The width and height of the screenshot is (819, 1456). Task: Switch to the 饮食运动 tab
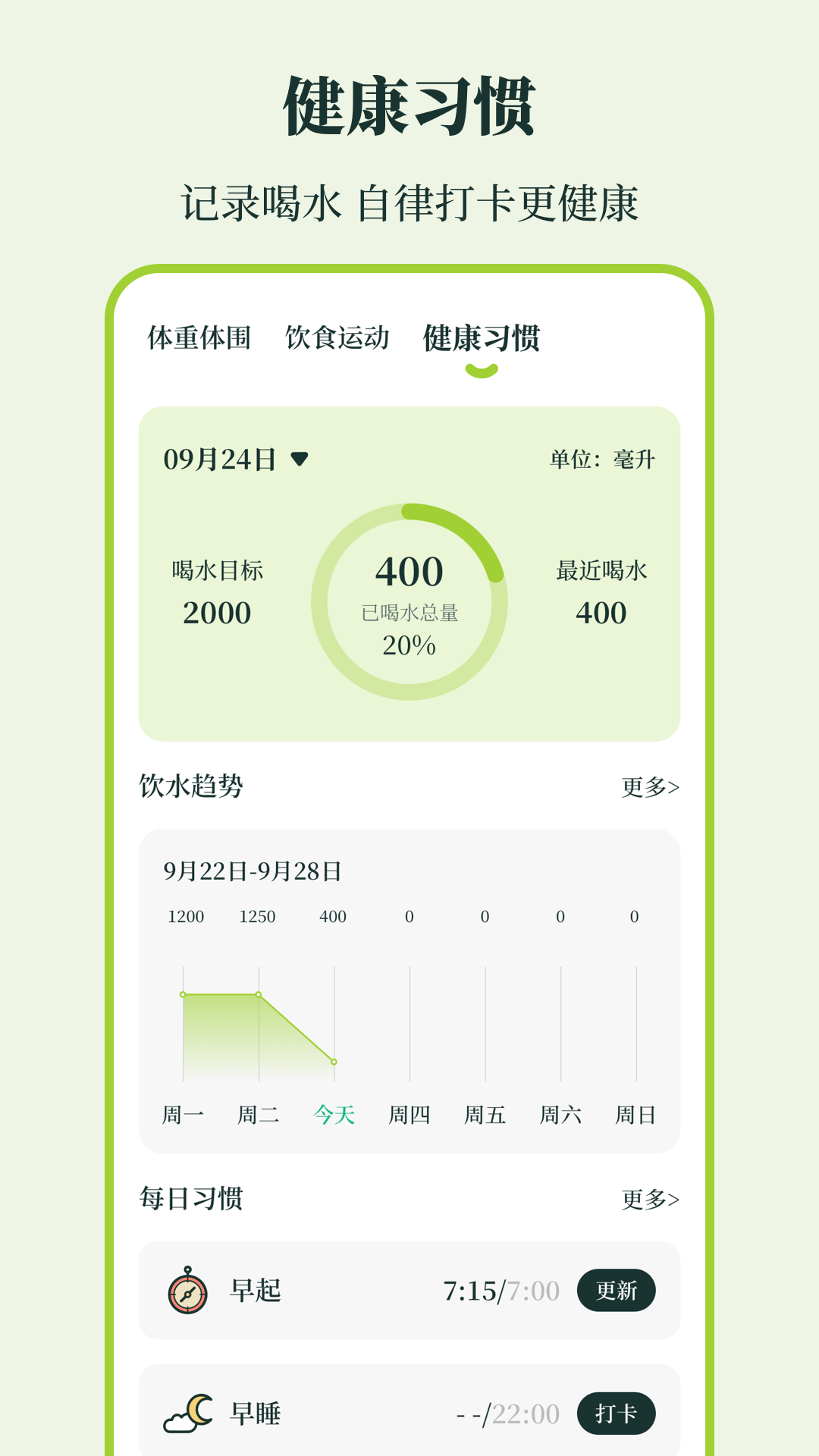point(336,339)
